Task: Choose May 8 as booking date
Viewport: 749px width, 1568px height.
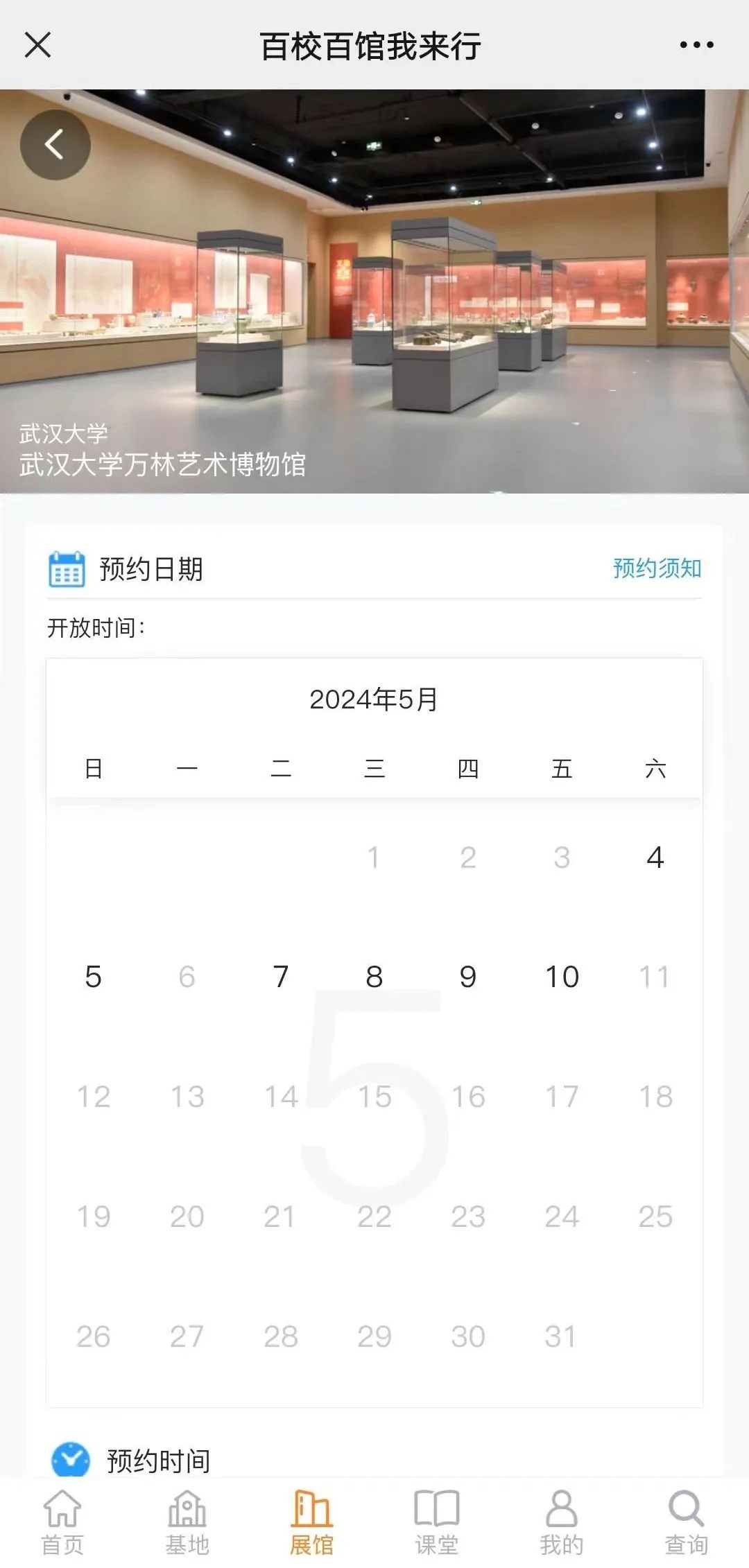Action: coord(374,977)
